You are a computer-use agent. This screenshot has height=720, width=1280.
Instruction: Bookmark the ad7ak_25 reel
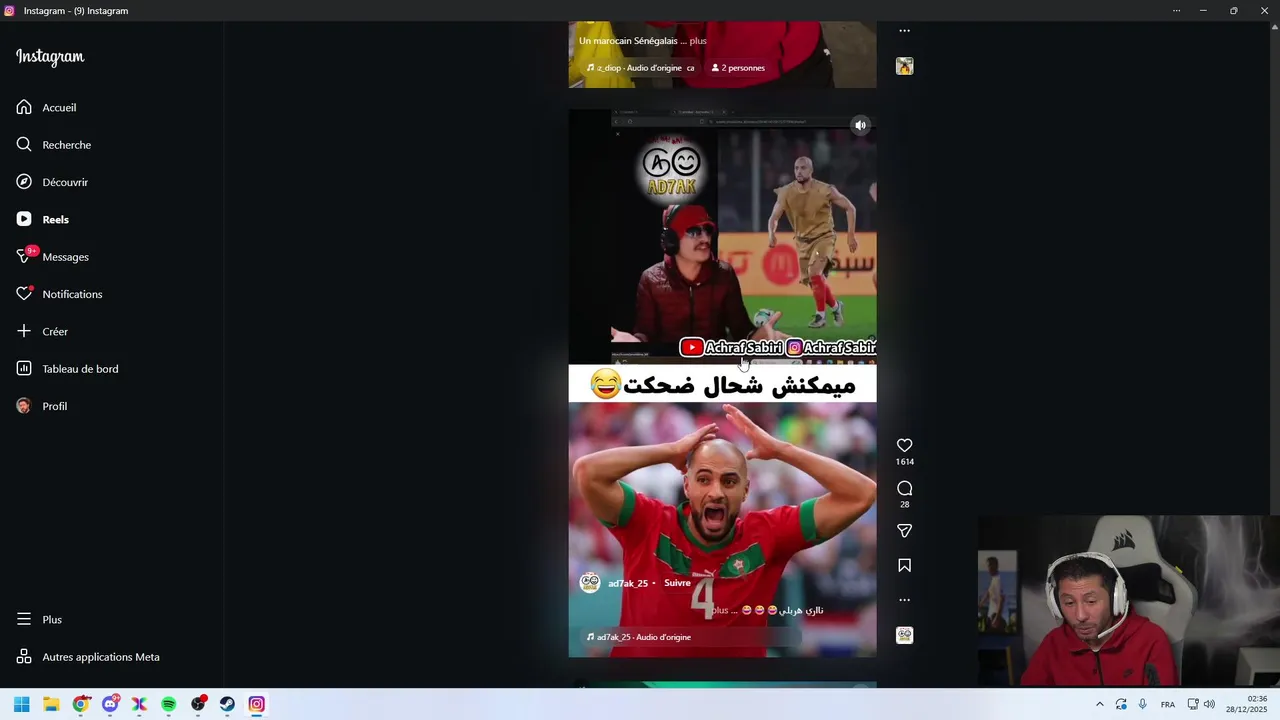[x=904, y=565]
